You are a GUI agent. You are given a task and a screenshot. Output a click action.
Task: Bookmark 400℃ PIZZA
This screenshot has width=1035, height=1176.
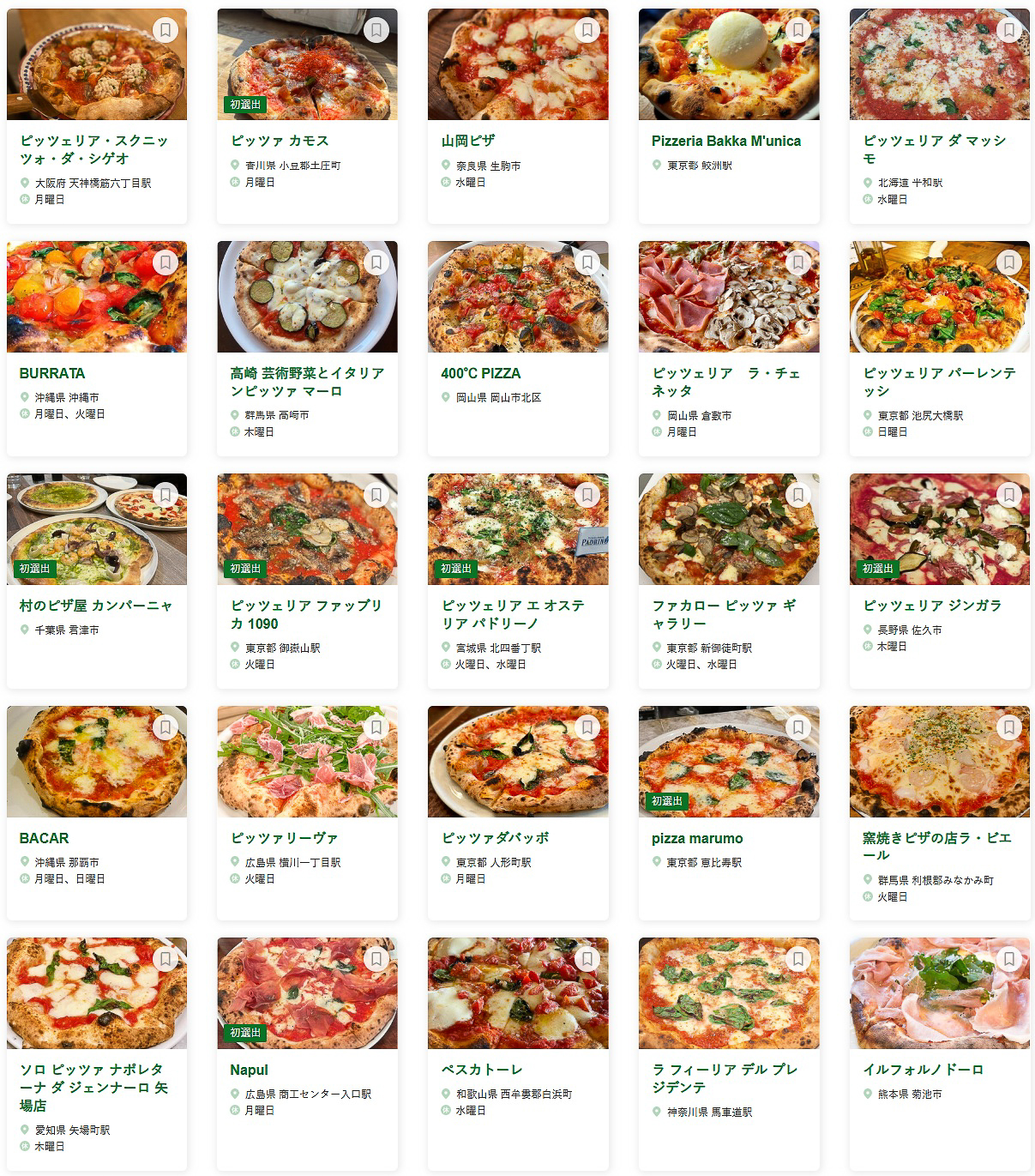[x=587, y=262]
